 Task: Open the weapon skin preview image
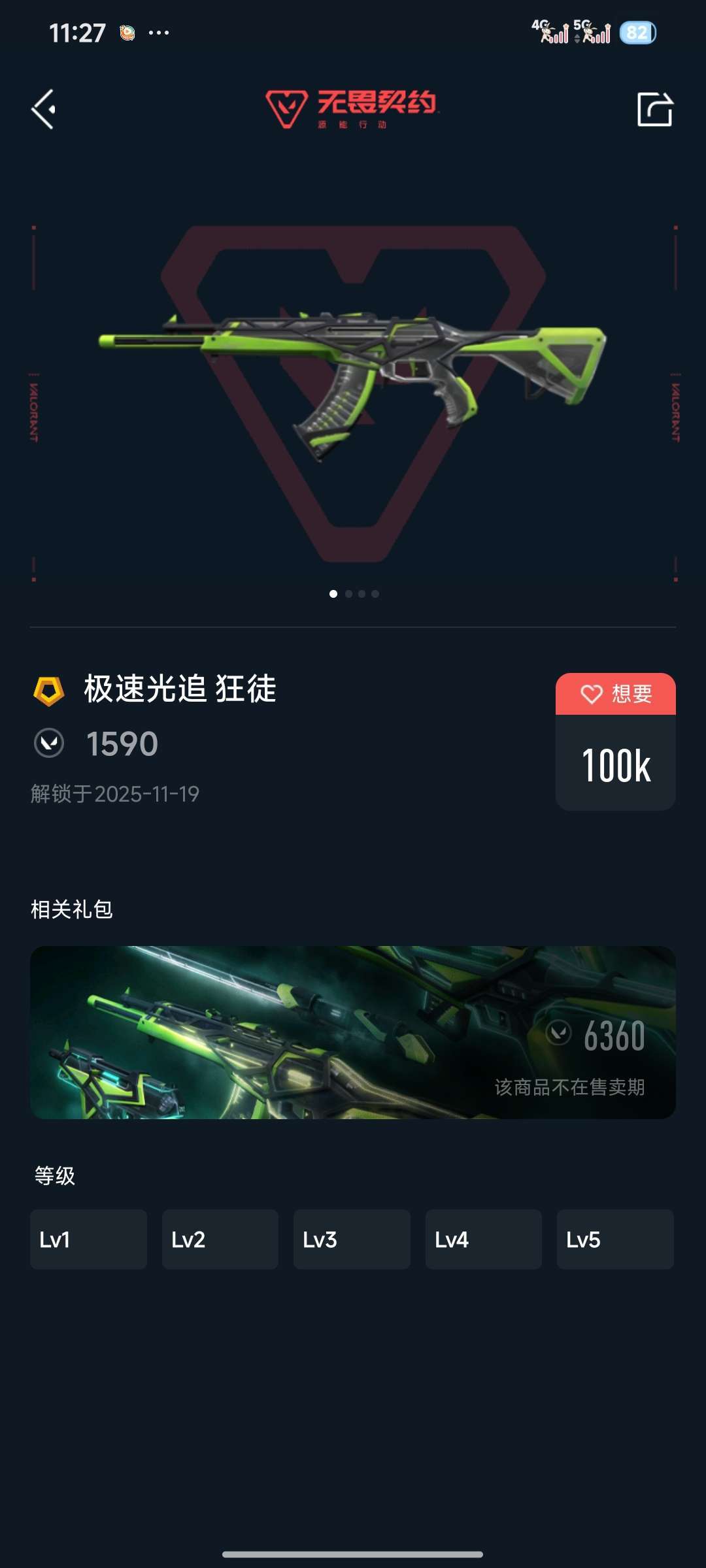pos(353,385)
